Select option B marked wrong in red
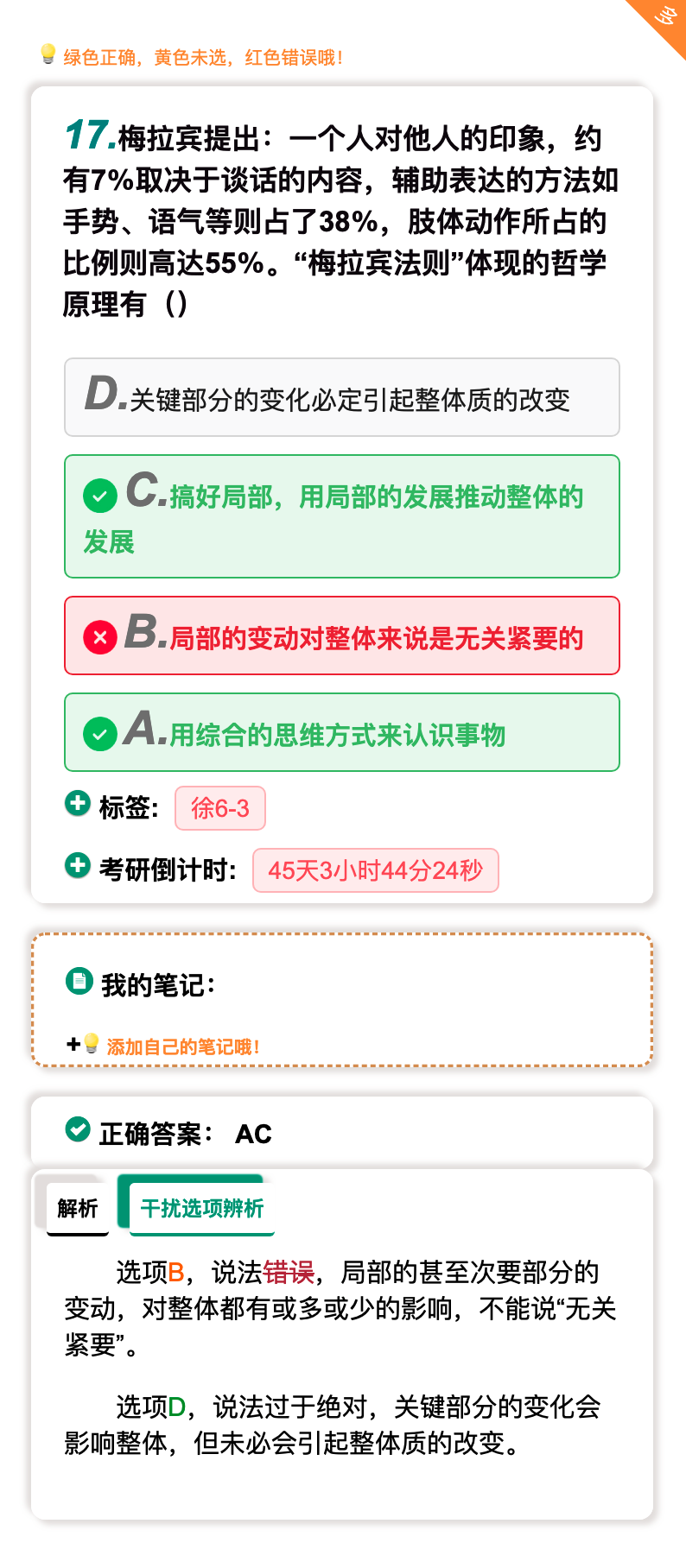This screenshot has width=686, height=1568. point(342,635)
